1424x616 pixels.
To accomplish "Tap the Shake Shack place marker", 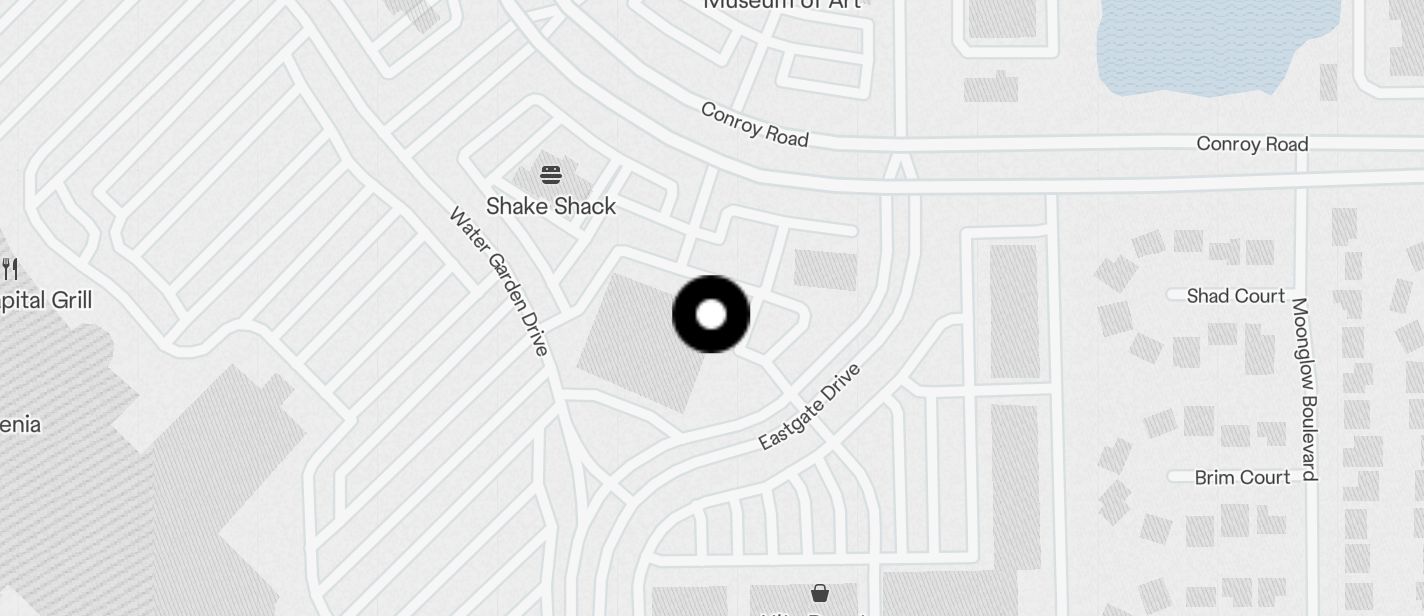I will click(550, 176).
